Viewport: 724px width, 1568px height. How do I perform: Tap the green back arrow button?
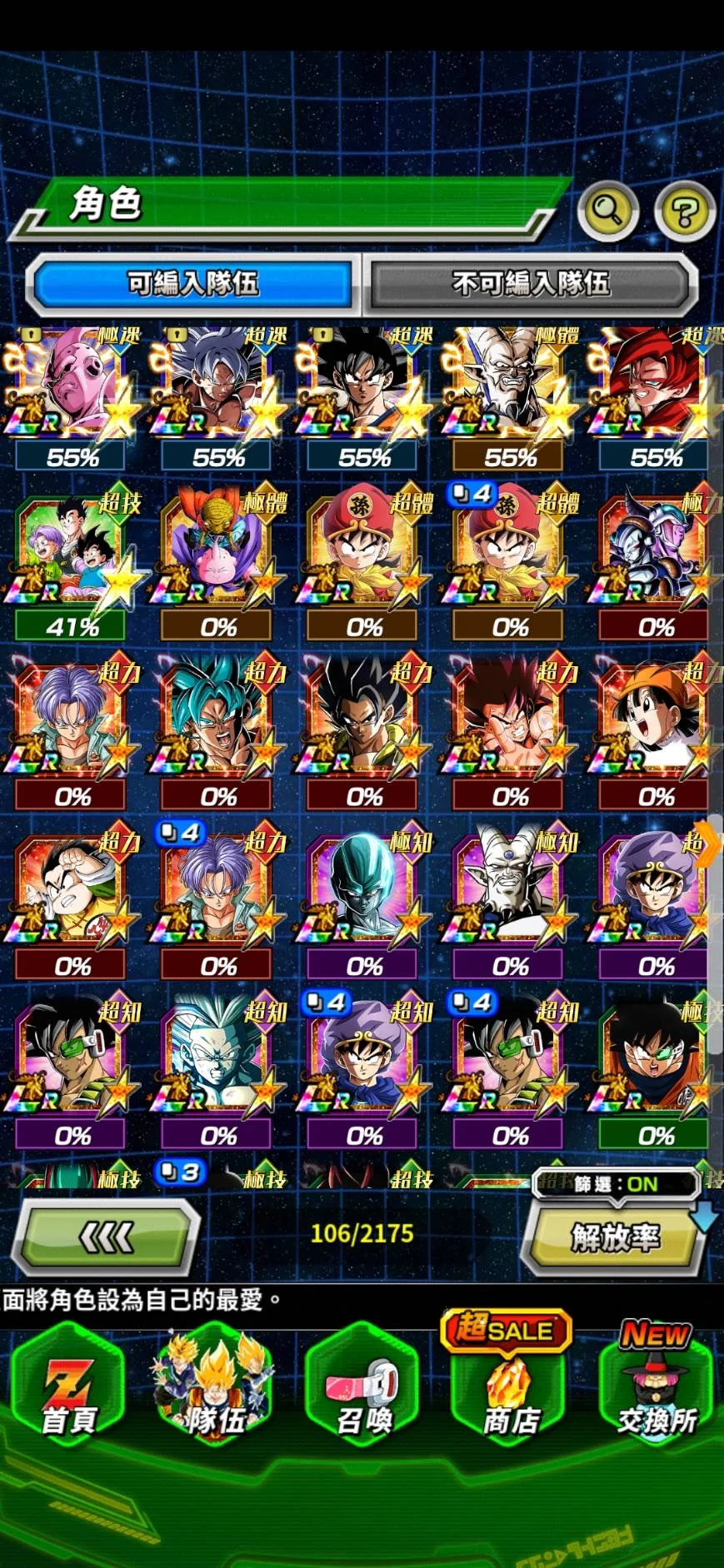point(106,1237)
